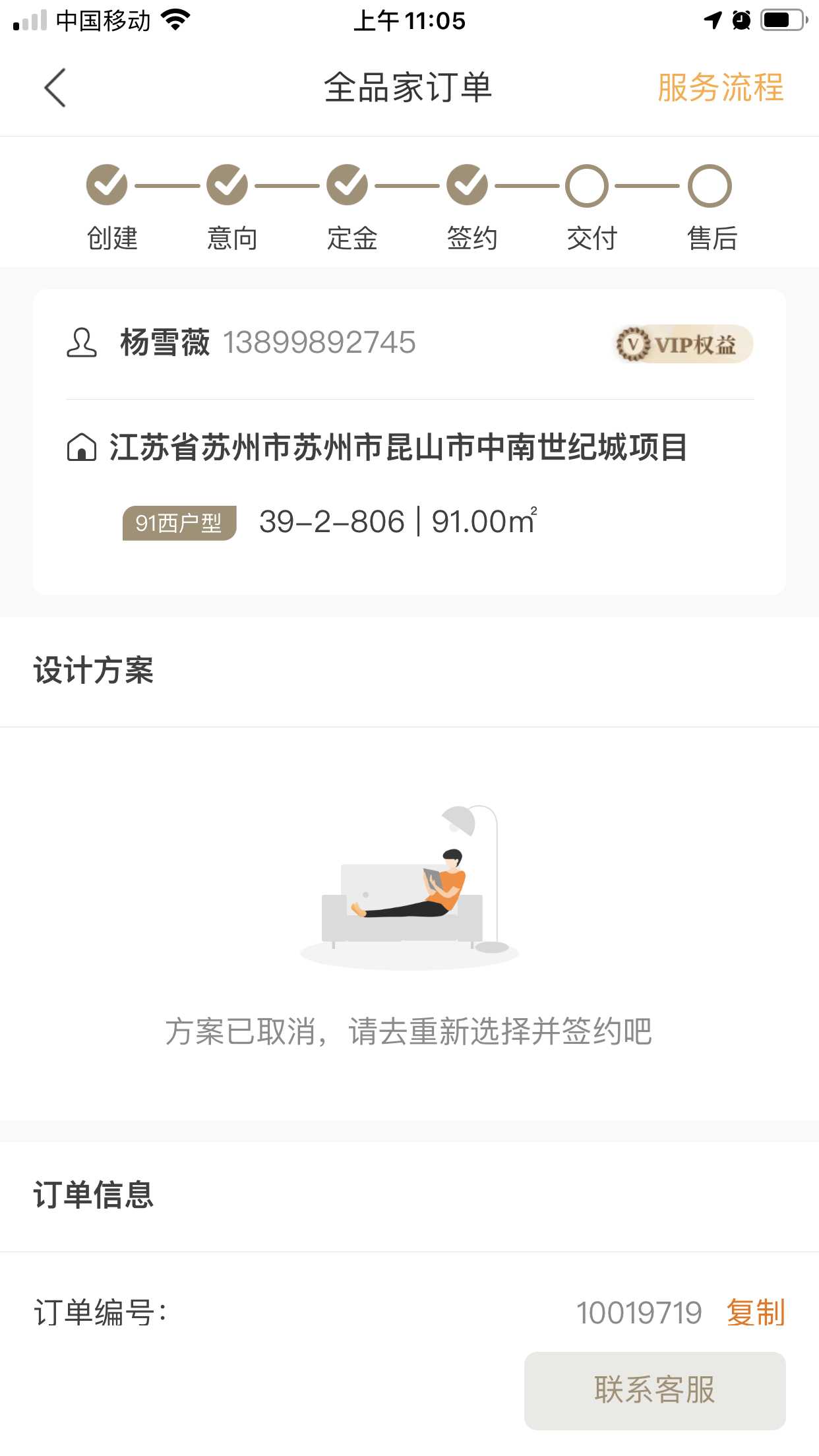Viewport: 819px width, 1456px height.
Task: Copy the order number with 复制
Action: coord(755,1312)
